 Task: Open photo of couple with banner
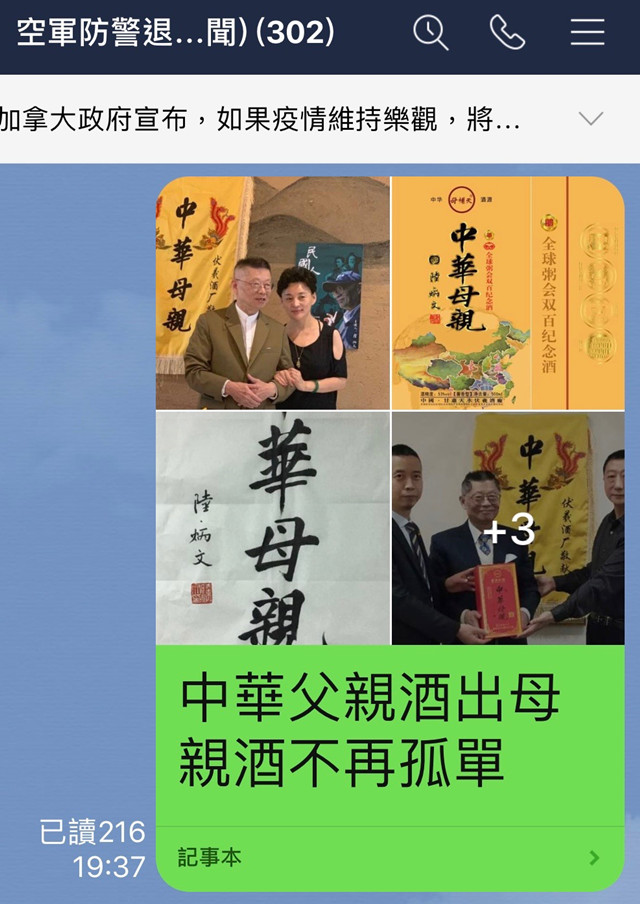click(272, 293)
